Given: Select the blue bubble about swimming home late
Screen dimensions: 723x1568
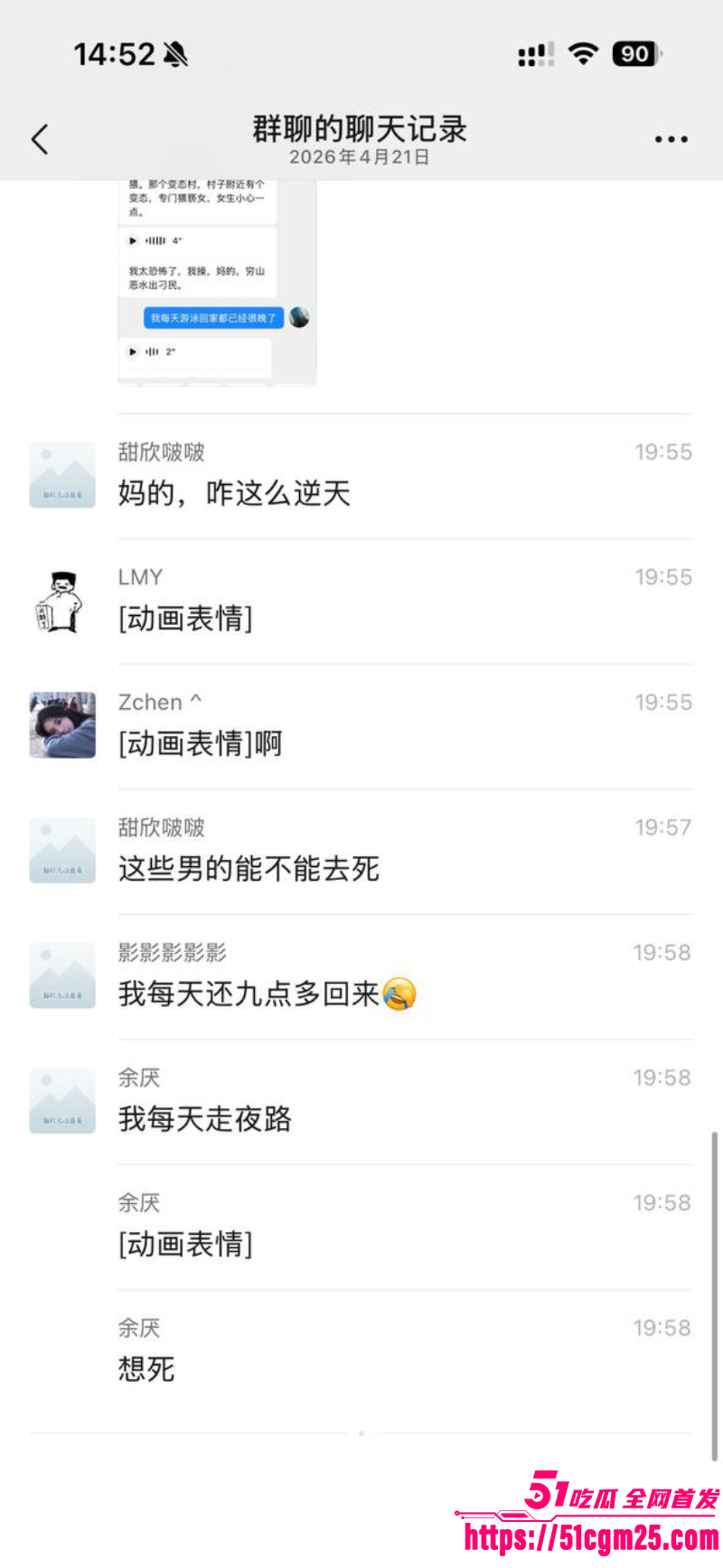Looking at the screenshot, I should click(213, 317).
